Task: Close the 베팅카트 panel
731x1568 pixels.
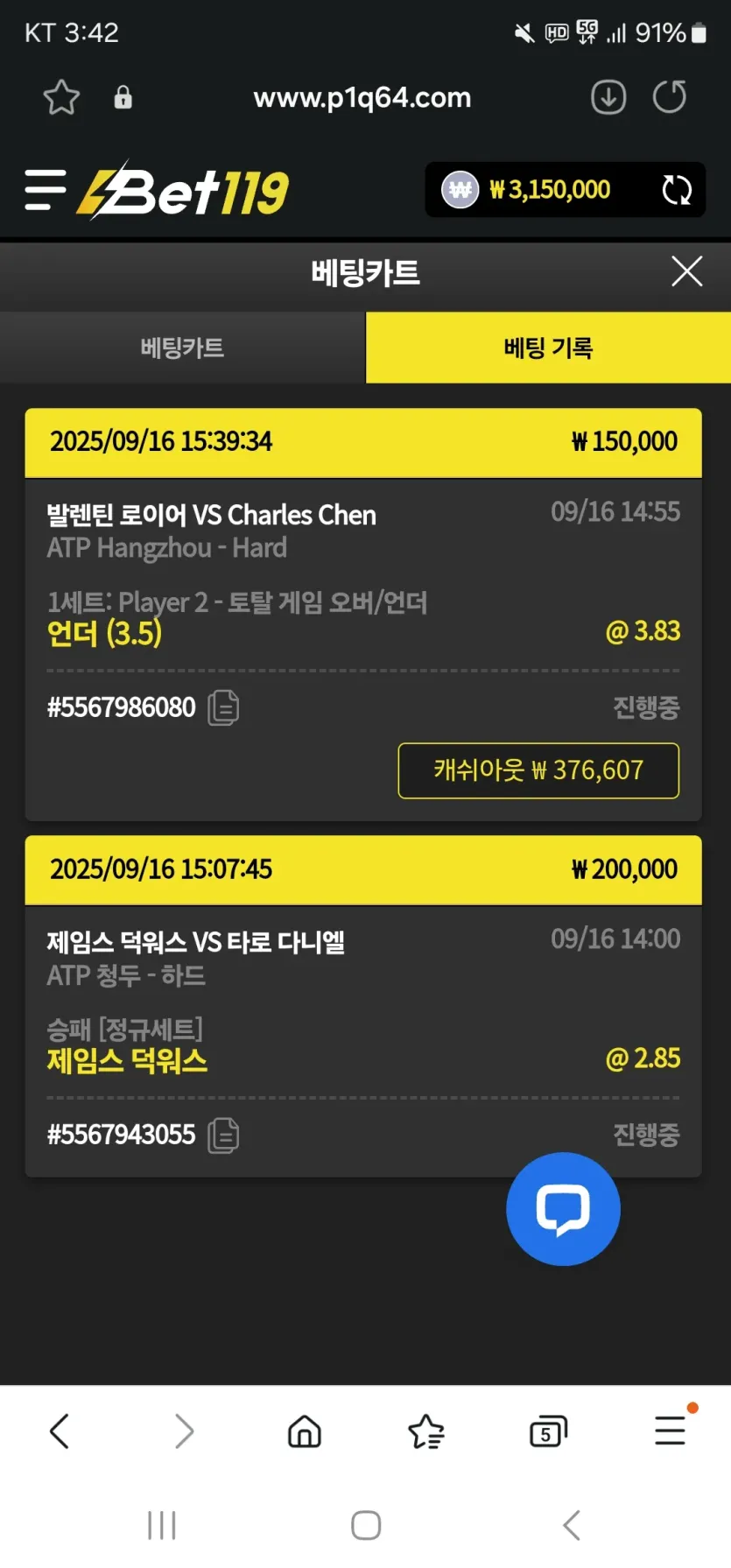Action: pos(687,271)
